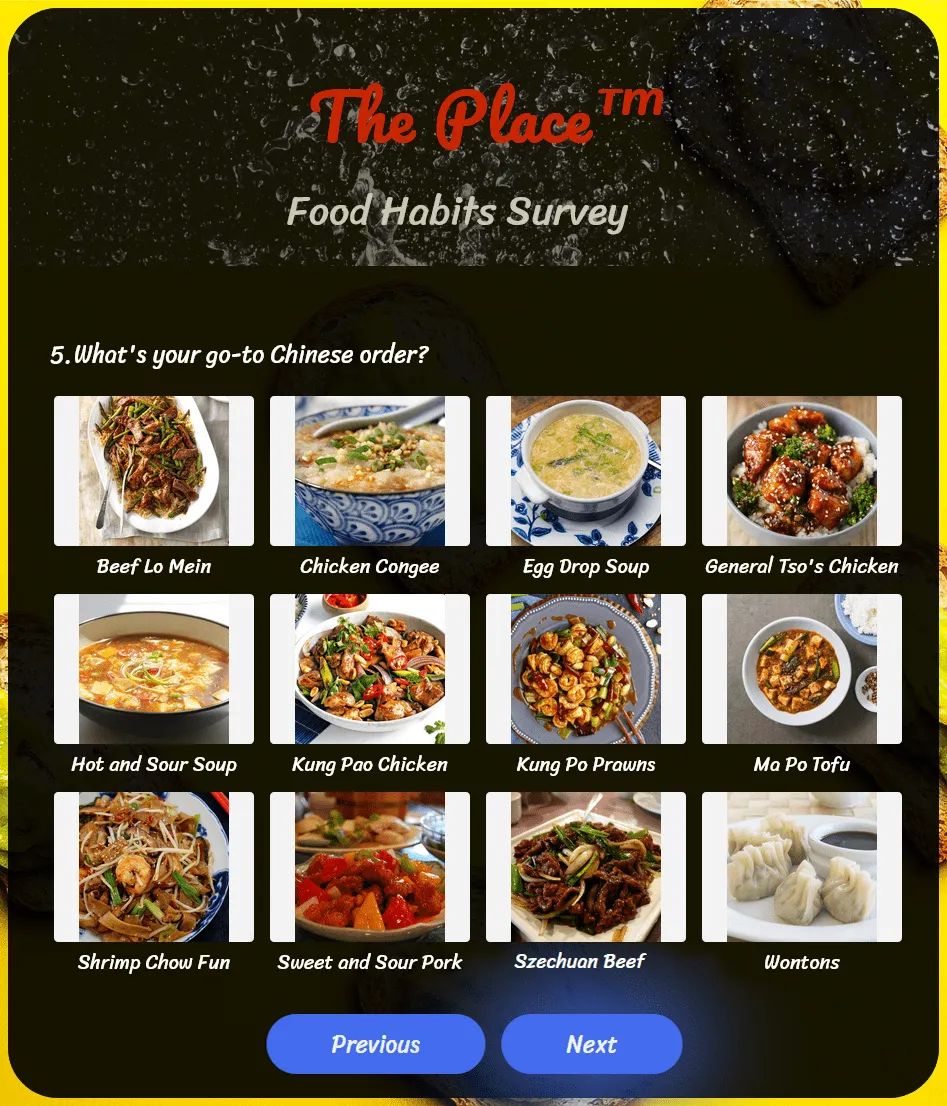Image resolution: width=947 pixels, height=1106 pixels.
Task: Choose Shrimp Chow Fun
Action: point(154,867)
